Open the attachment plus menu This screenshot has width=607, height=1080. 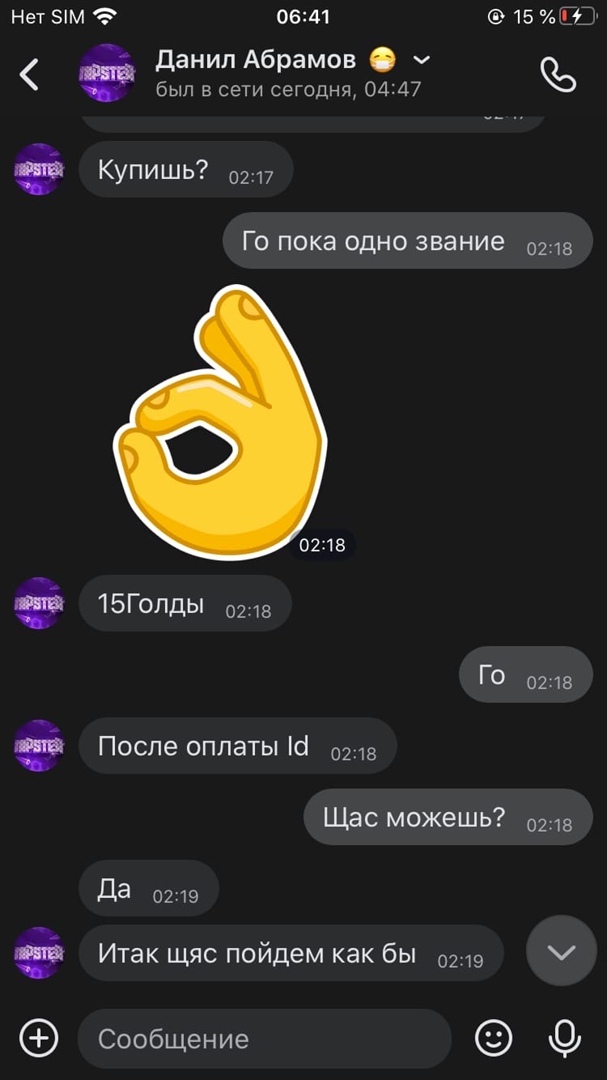[39, 1038]
